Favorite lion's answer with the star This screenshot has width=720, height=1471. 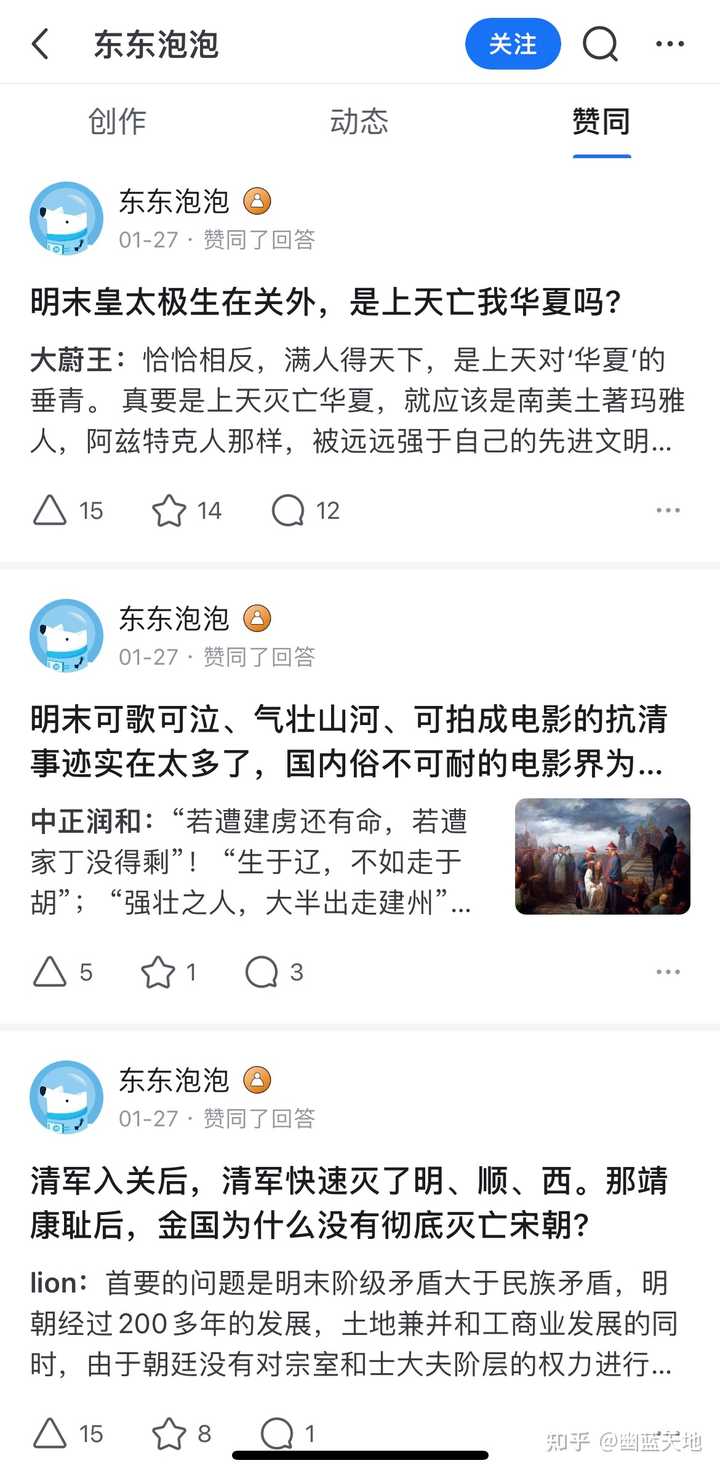coord(181,1434)
